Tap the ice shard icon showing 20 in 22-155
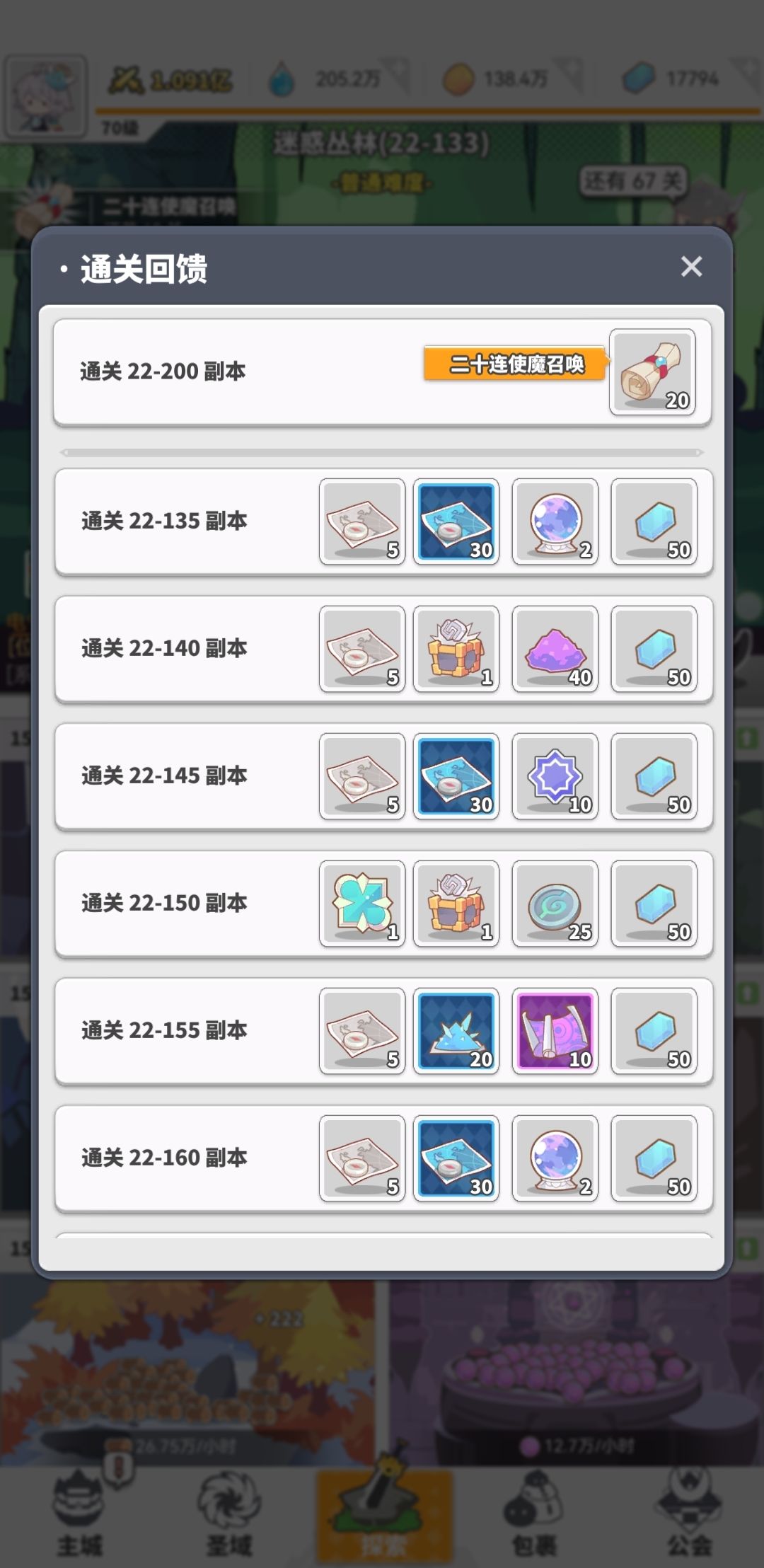 pos(456,1032)
